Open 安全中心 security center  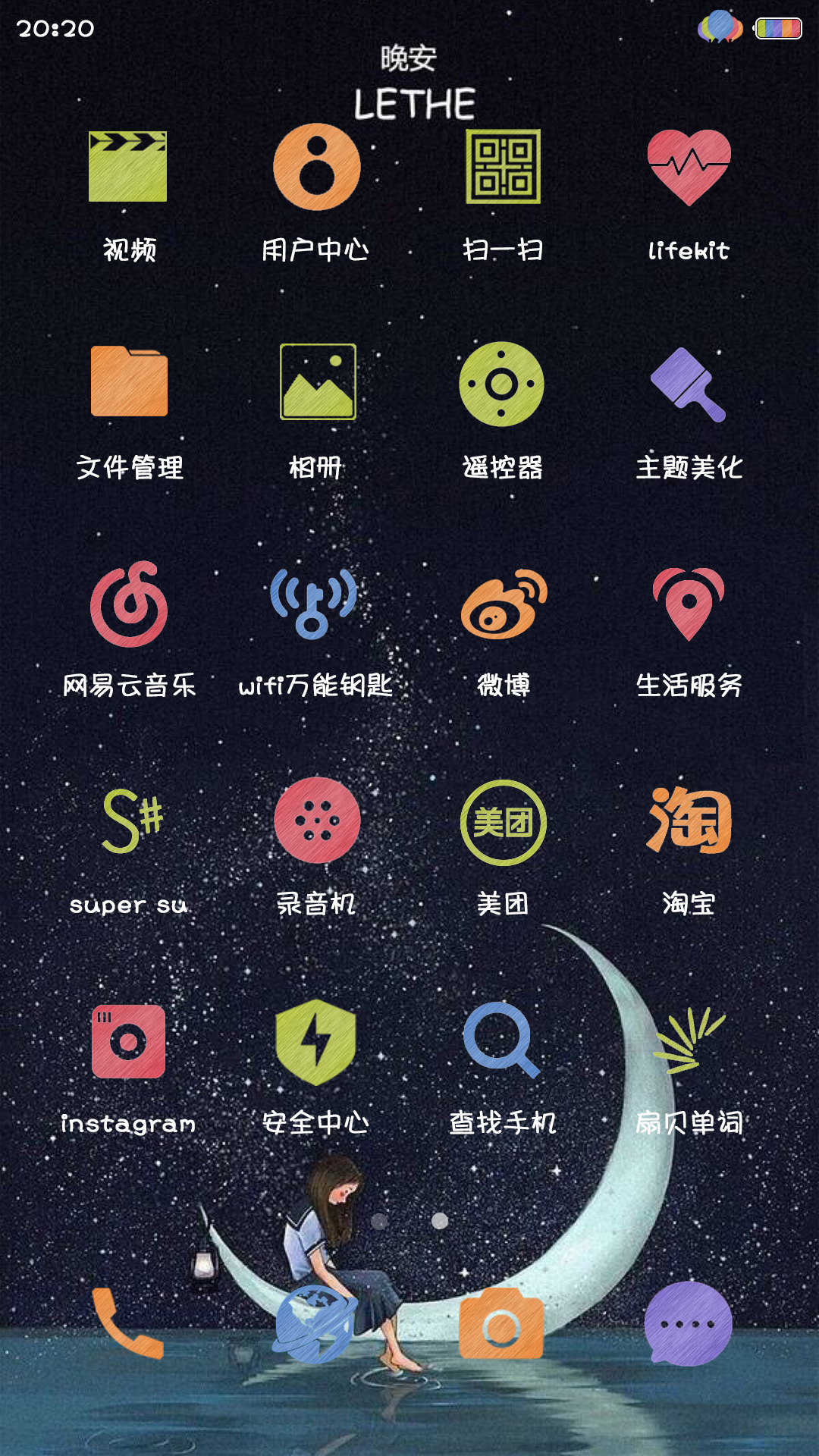point(315,1041)
